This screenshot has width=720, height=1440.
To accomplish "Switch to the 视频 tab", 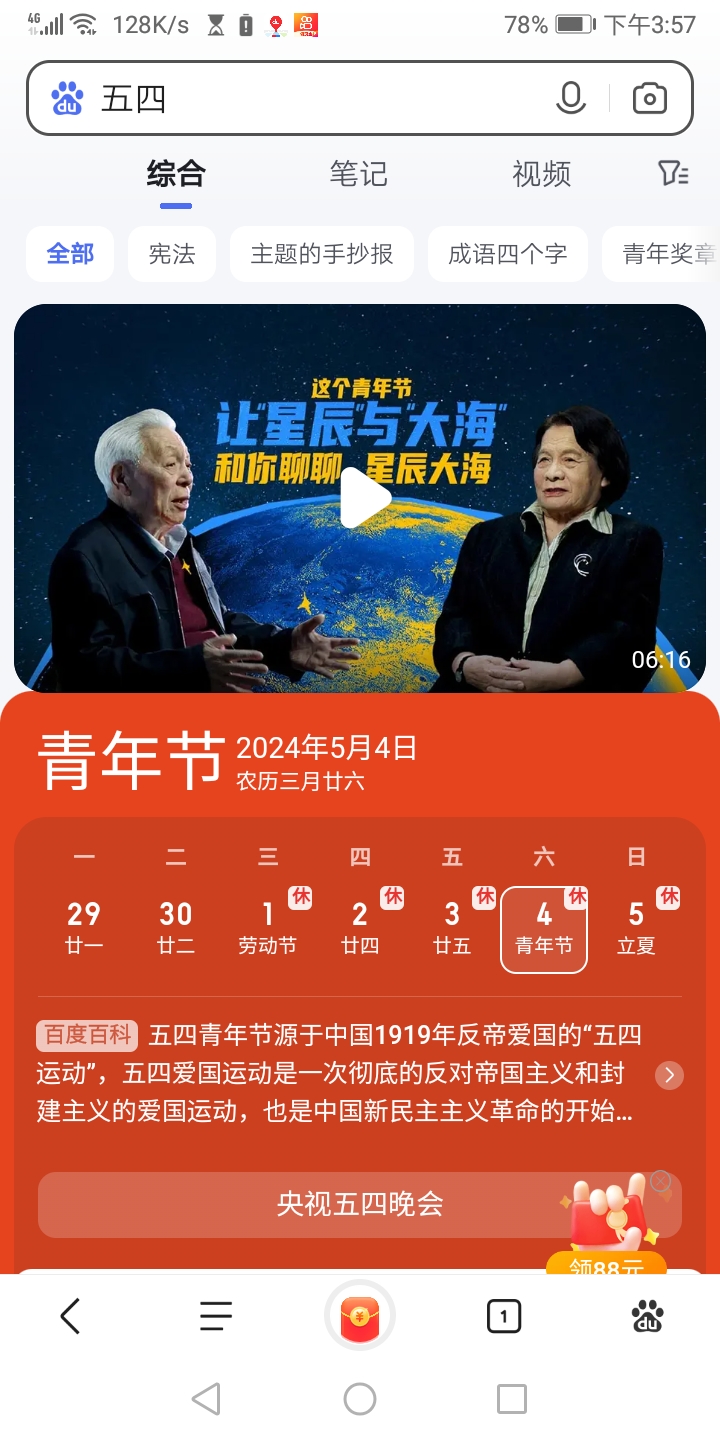I will click(x=541, y=174).
